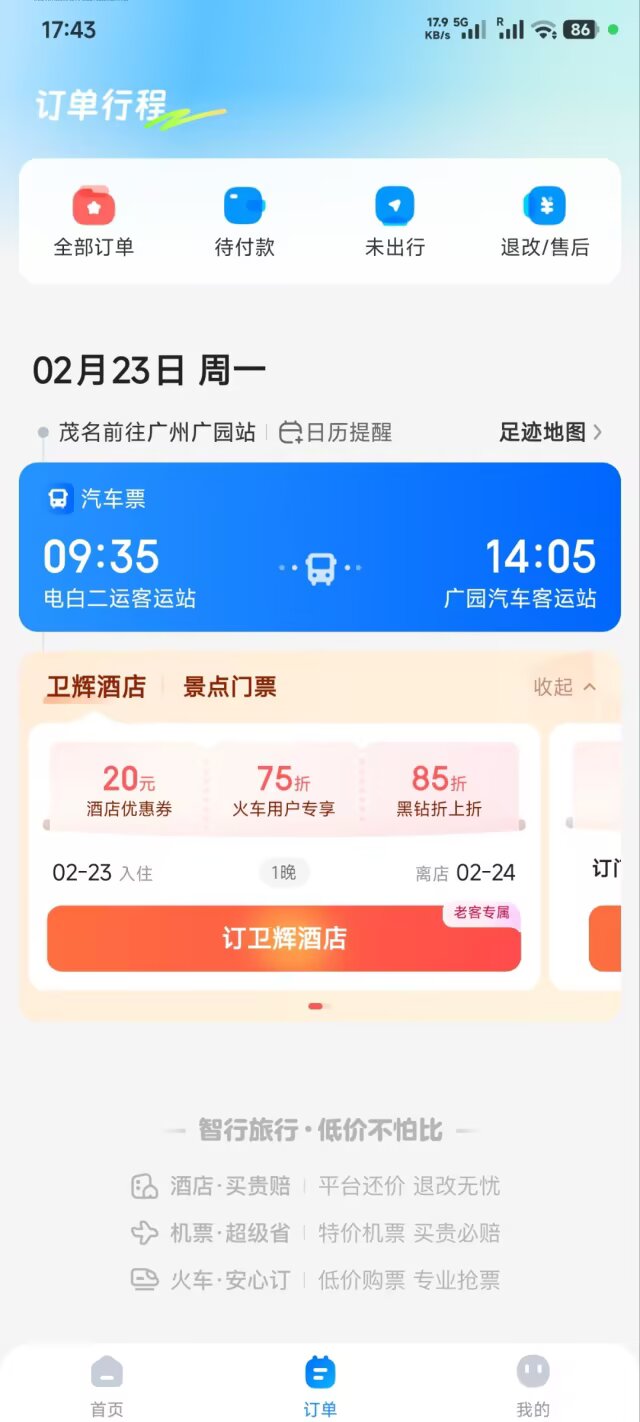Add 日历提醒 calendar reminder
Image resolution: width=640 pixels, height=1422 pixels.
tap(335, 432)
